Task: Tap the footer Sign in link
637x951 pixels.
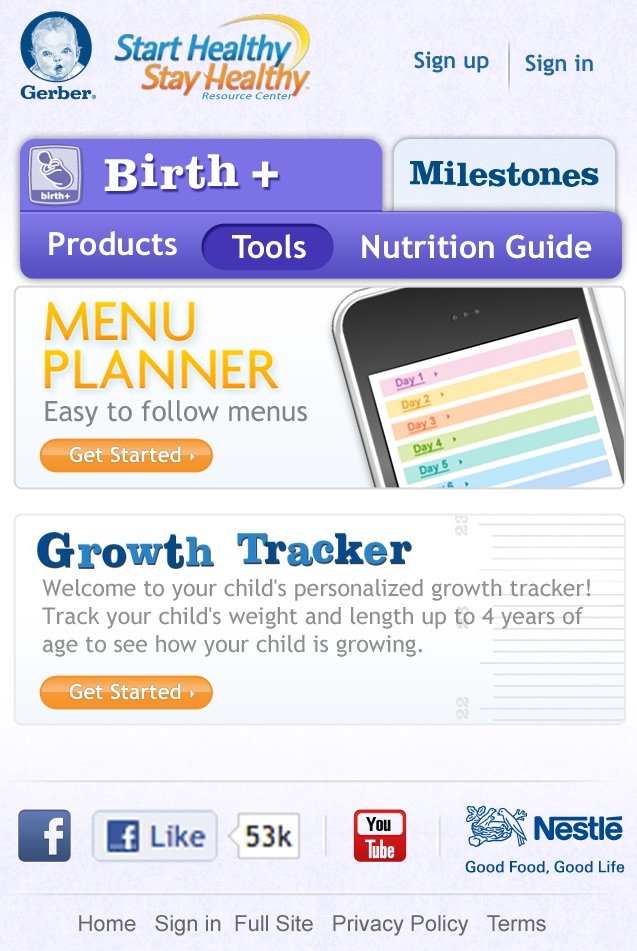Action: coord(188,923)
